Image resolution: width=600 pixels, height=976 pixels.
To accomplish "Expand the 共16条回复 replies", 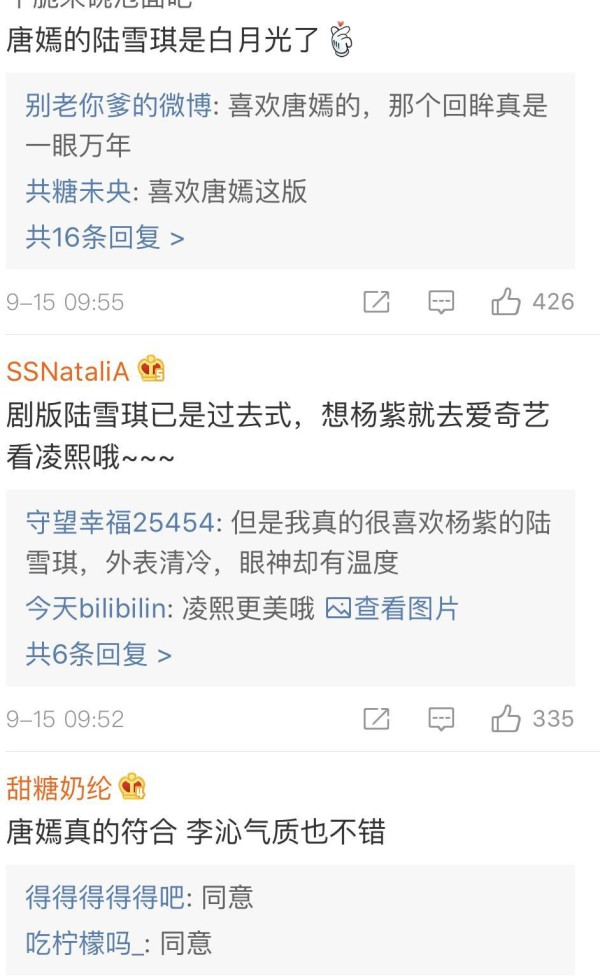I will [105, 237].
